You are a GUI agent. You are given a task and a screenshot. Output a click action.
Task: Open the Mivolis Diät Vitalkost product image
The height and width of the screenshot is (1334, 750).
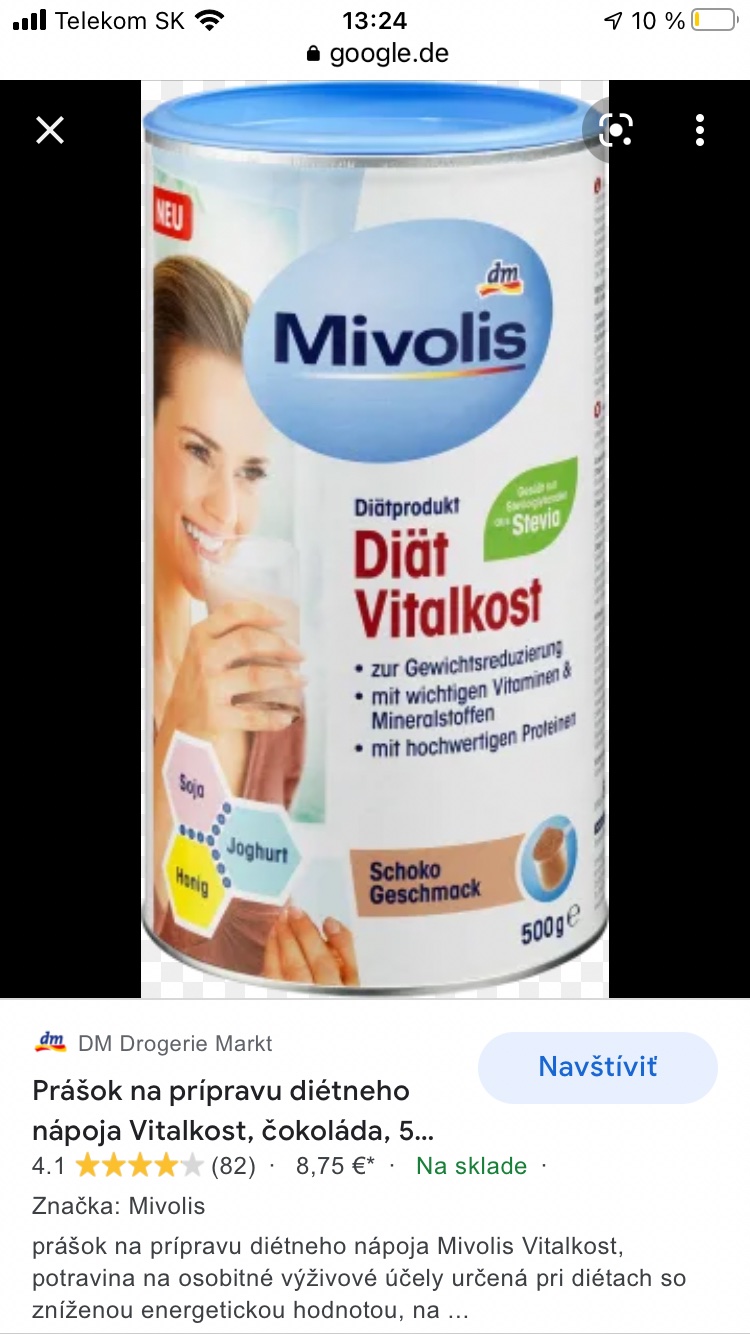click(x=375, y=540)
